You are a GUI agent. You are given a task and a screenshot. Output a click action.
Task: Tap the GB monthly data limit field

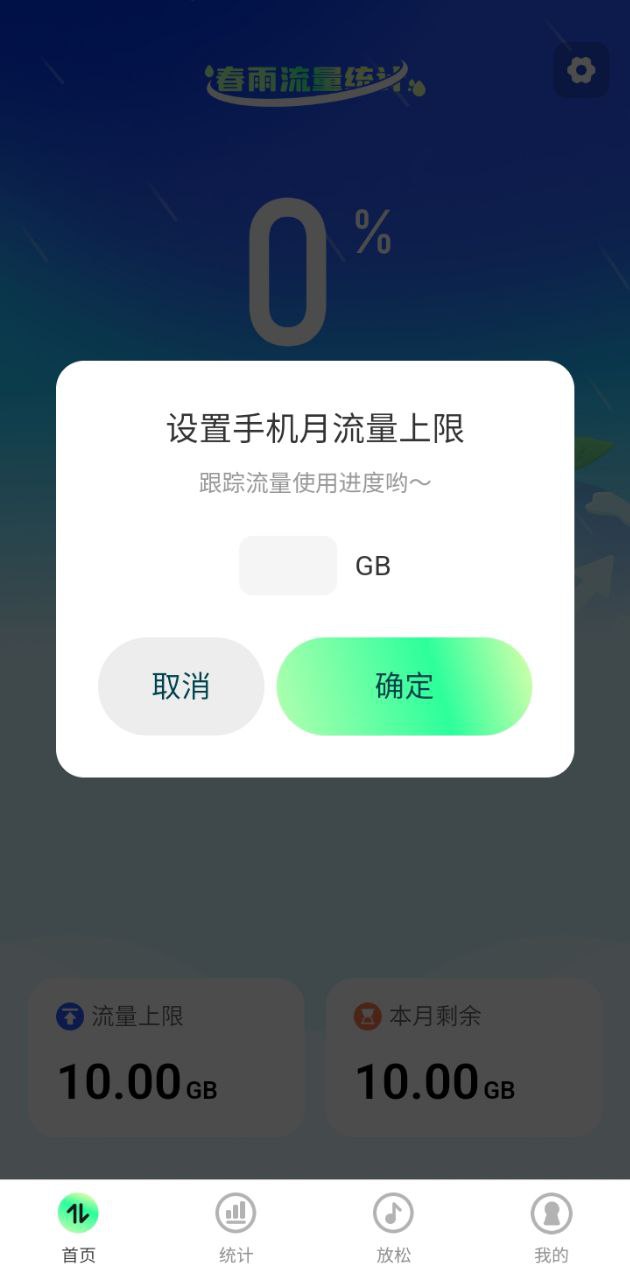[288, 566]
